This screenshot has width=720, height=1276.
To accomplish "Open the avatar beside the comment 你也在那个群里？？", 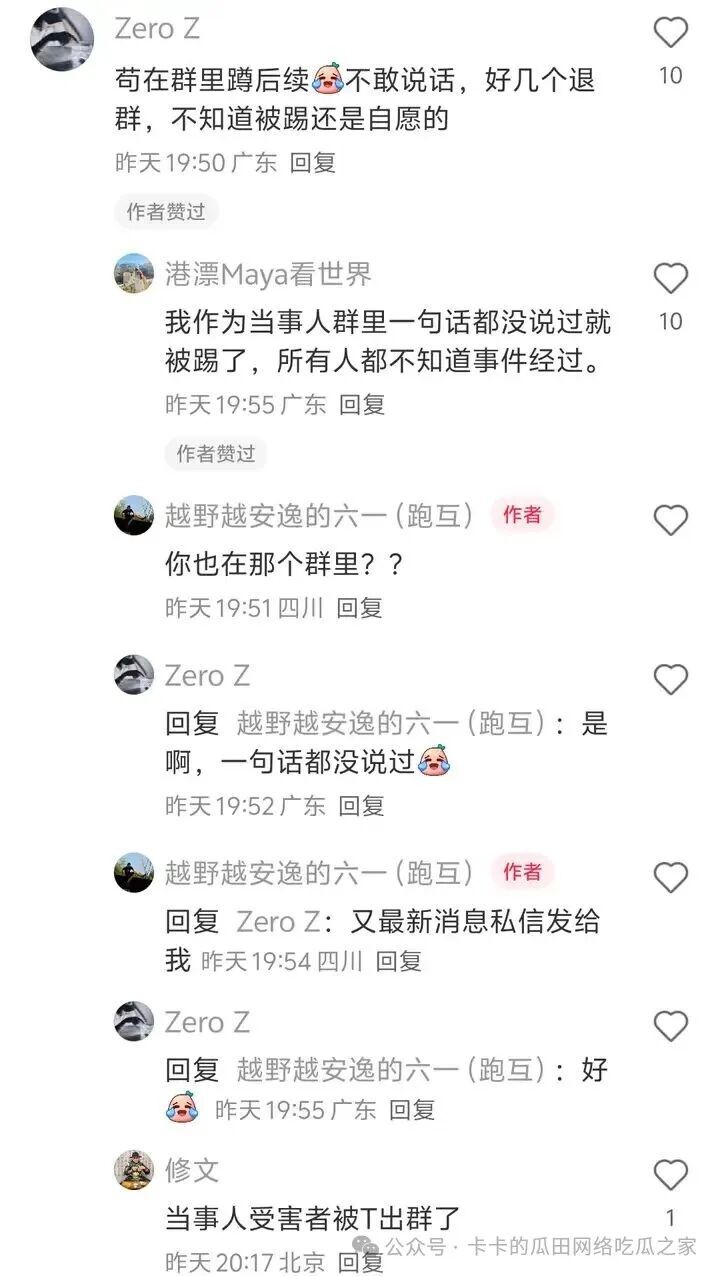I will click(x=134, y=515).
